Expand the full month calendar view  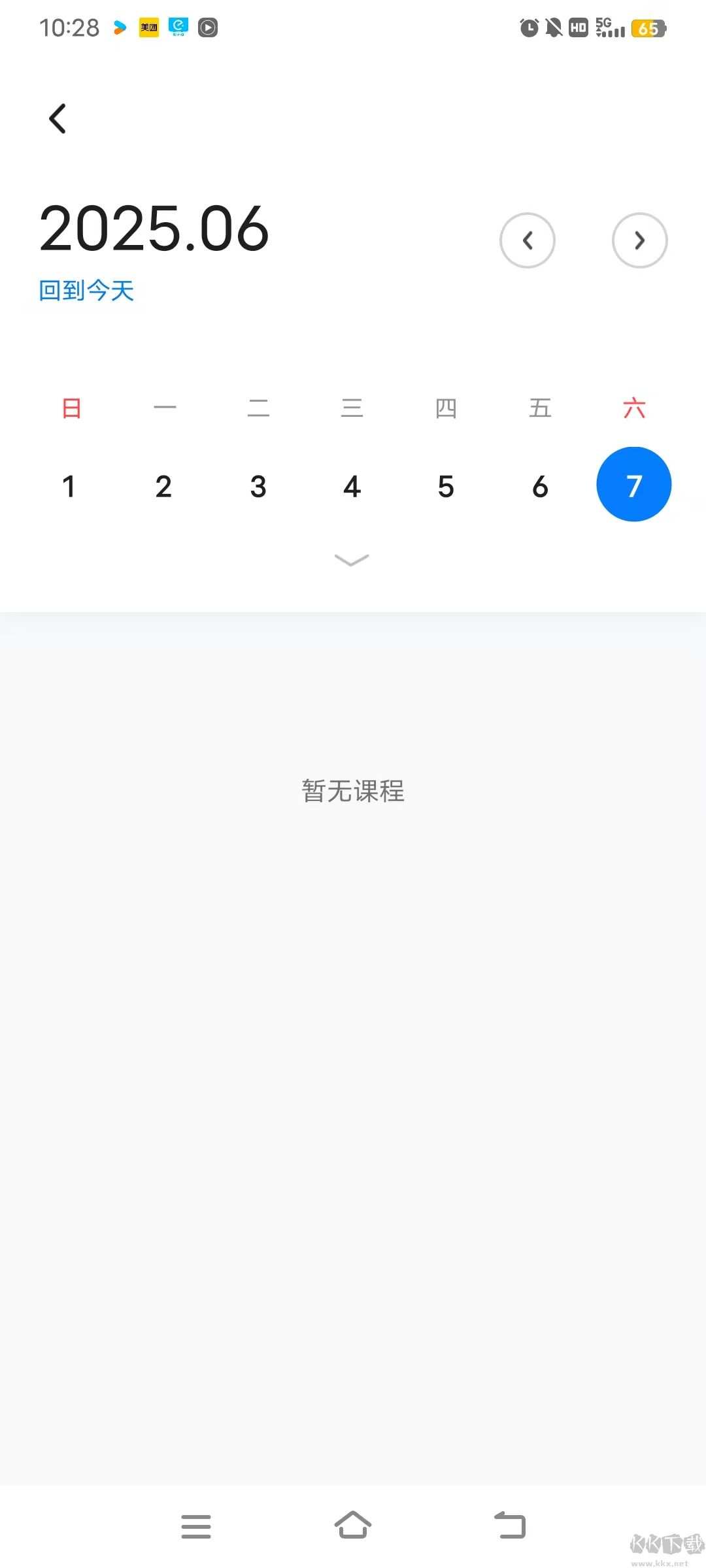coord(352,561)
